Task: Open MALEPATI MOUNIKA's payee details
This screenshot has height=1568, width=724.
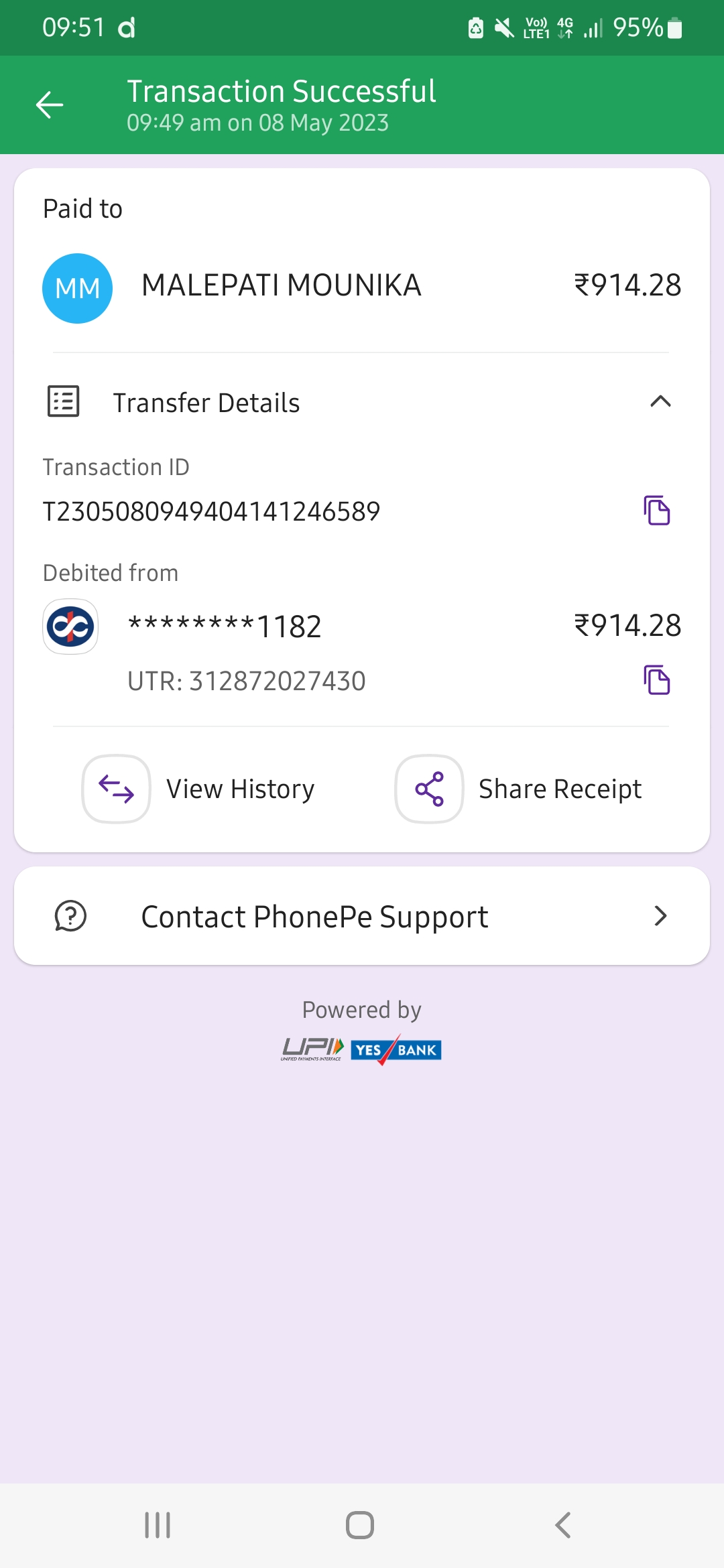Action: point(280,287)
